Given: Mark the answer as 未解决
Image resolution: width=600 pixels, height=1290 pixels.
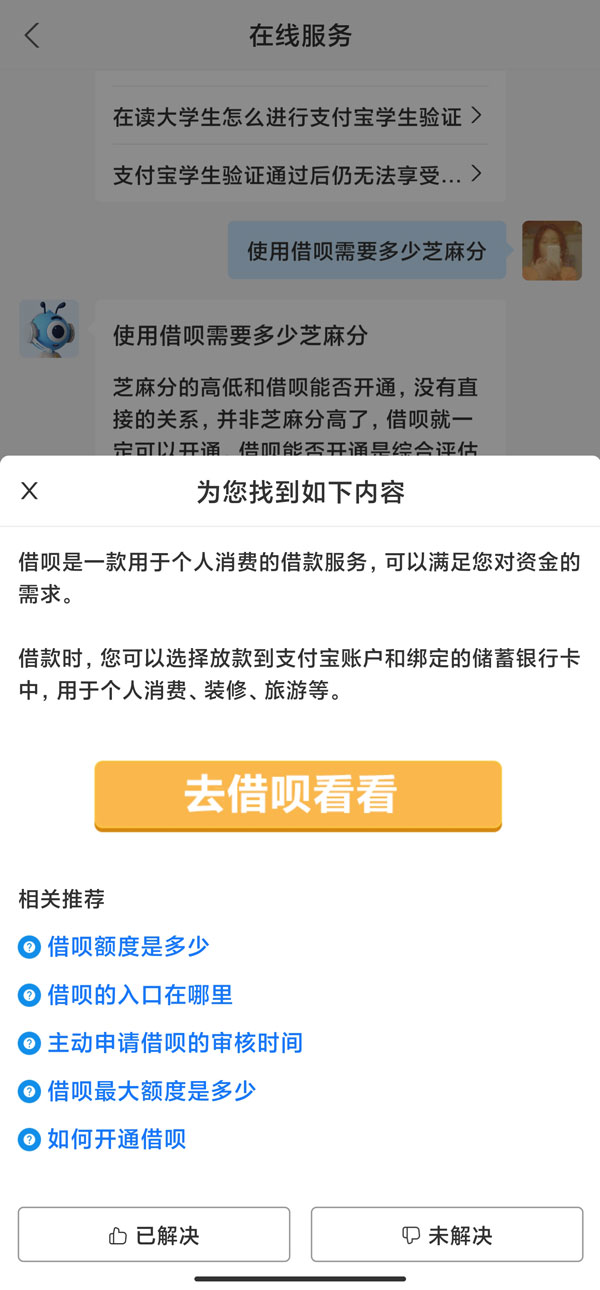Looking at the screenshot, I should tap(447, 1235).
